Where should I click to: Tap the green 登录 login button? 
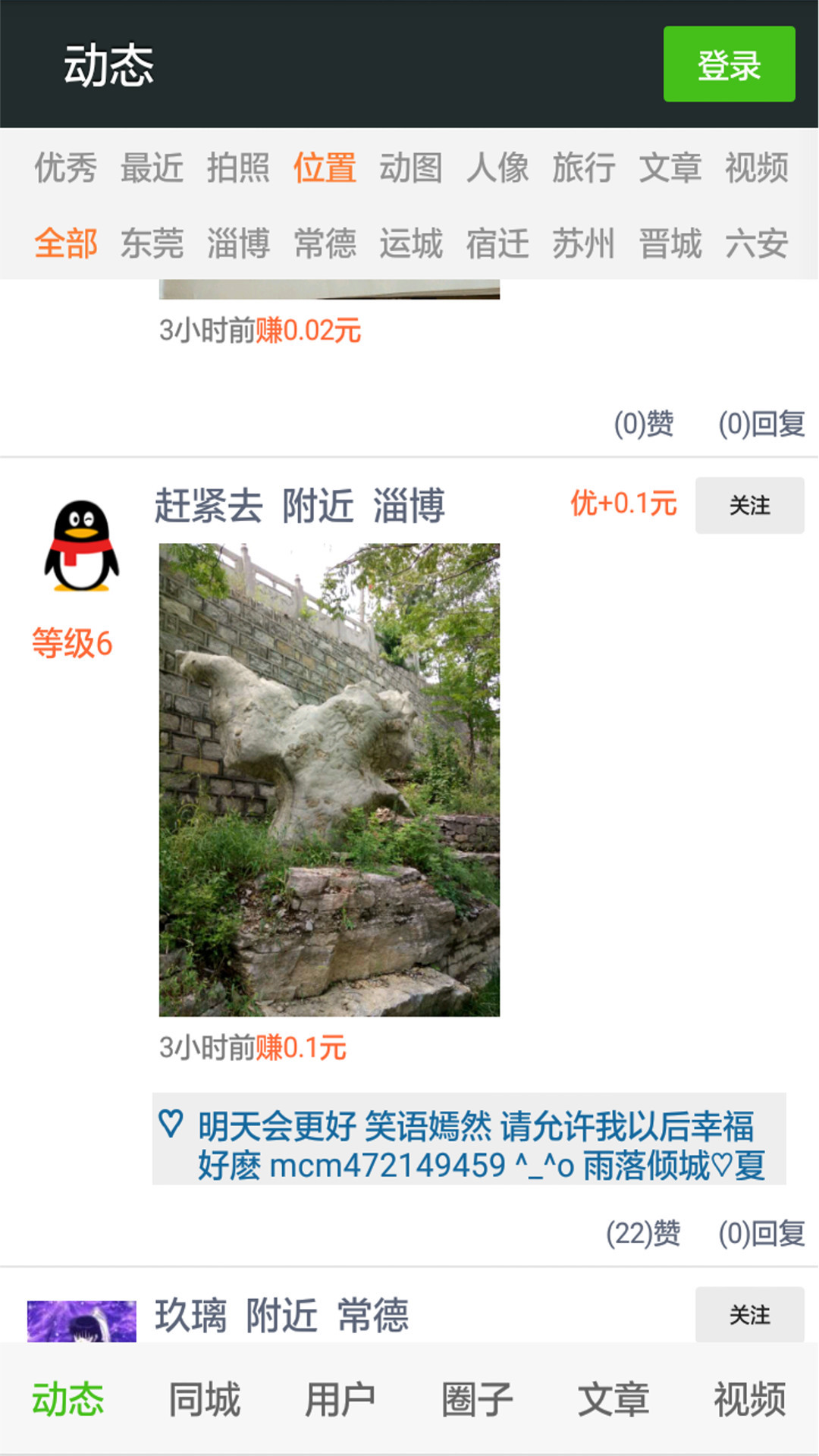(x=729, y=64)
